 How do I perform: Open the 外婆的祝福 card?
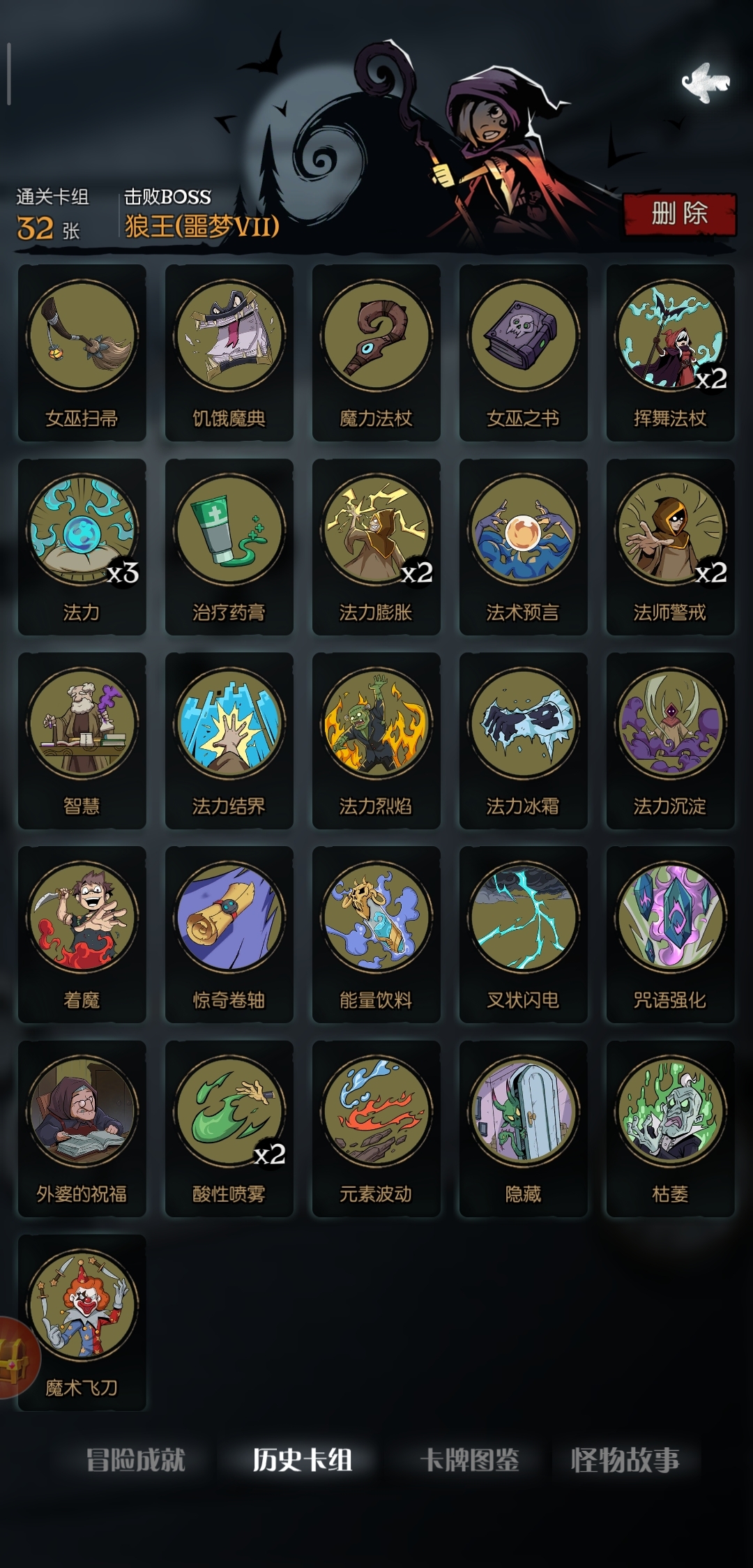tap(82, 1128)
